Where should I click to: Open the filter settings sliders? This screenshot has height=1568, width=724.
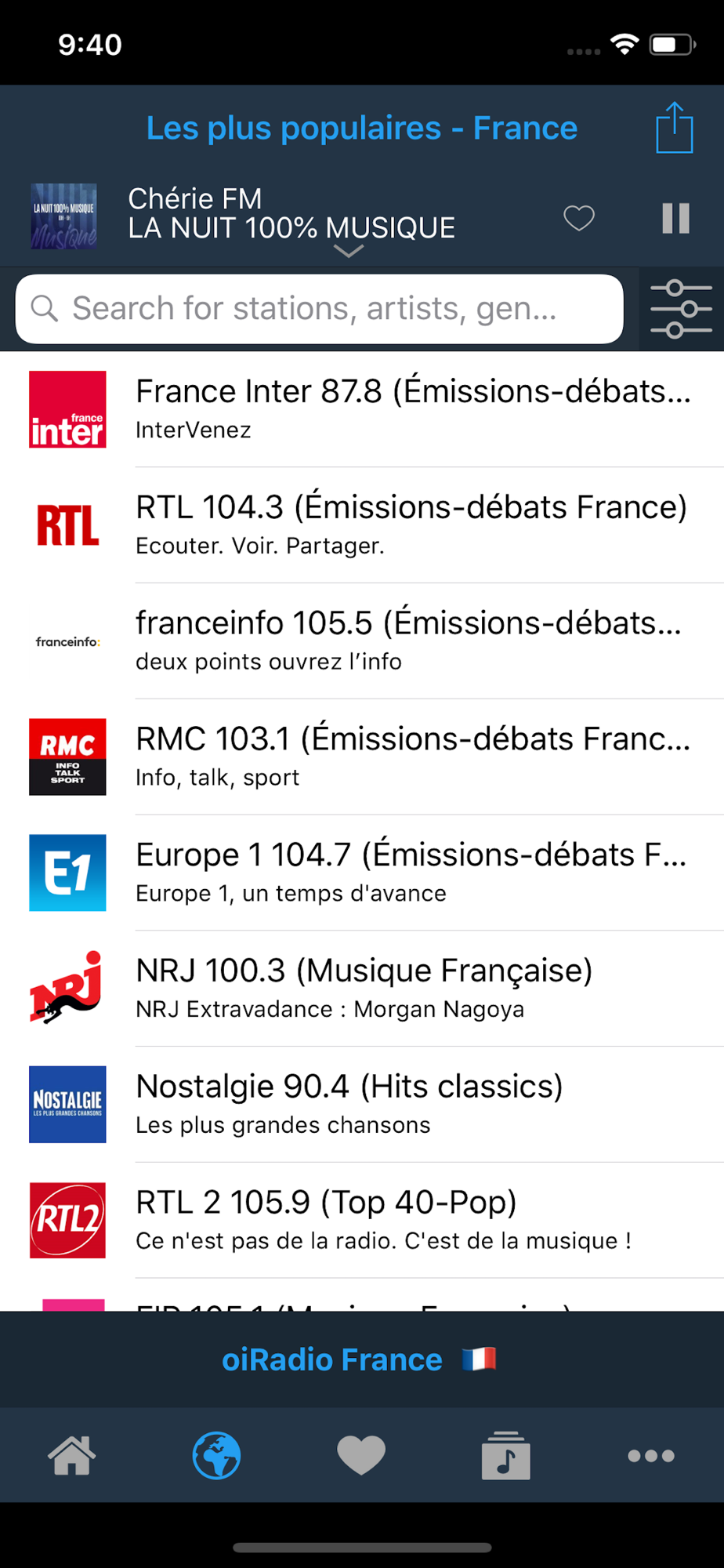click(681, 309)
